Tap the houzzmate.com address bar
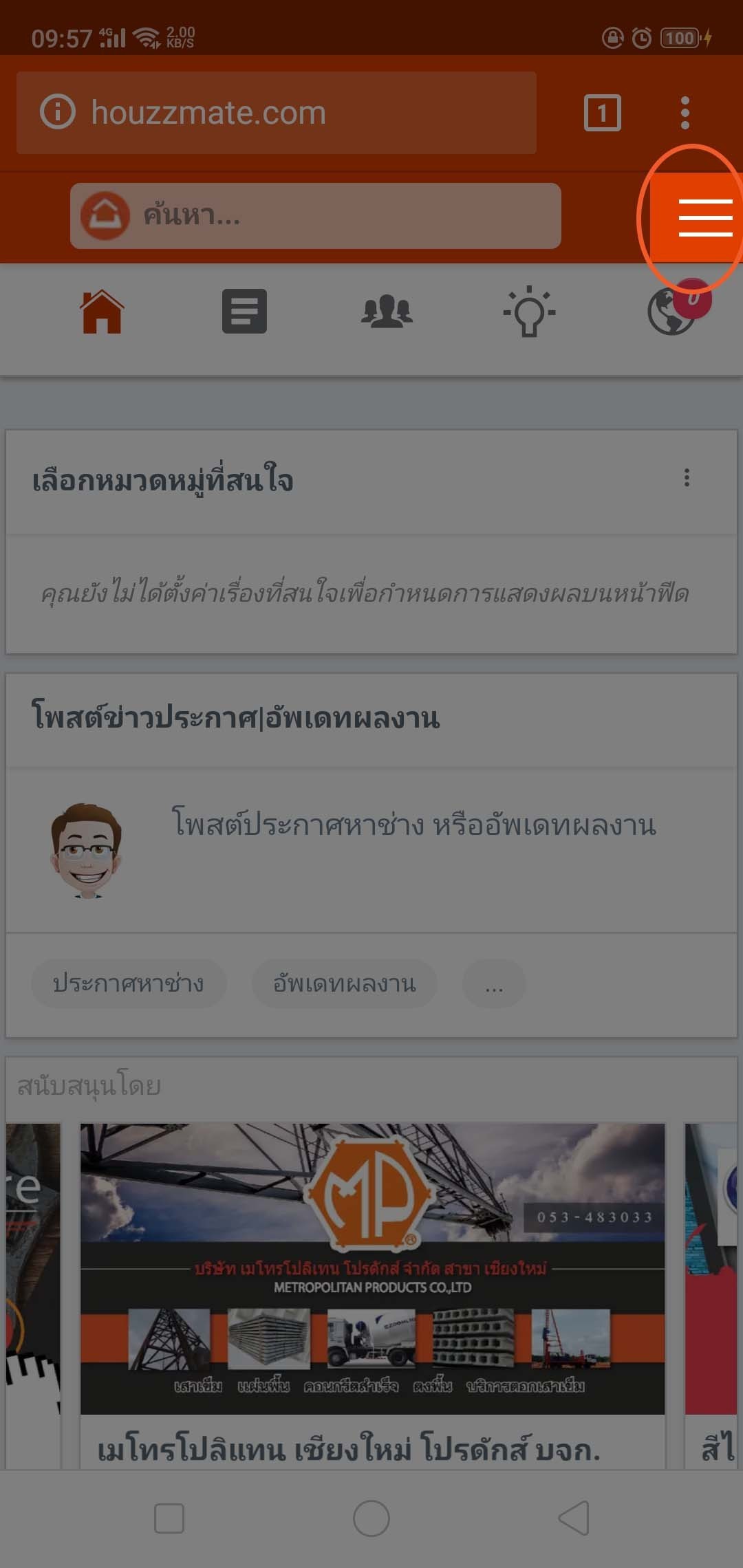The width and height of the screenshot is (743, 1568). [275, 113]
